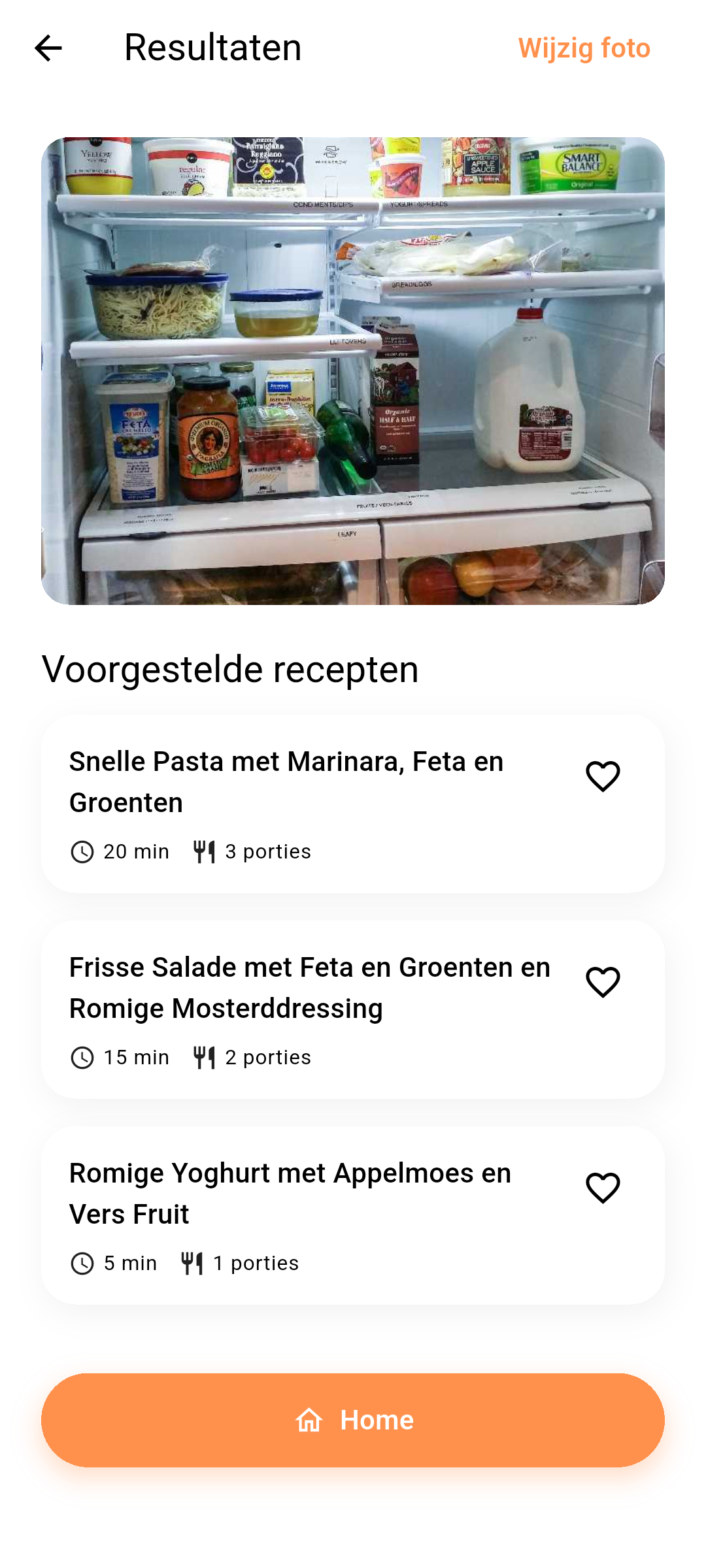Click the cutlery icon next to 3 porties
The height and width of the screenshot is (1568, 706).
[x=204, y=851]
